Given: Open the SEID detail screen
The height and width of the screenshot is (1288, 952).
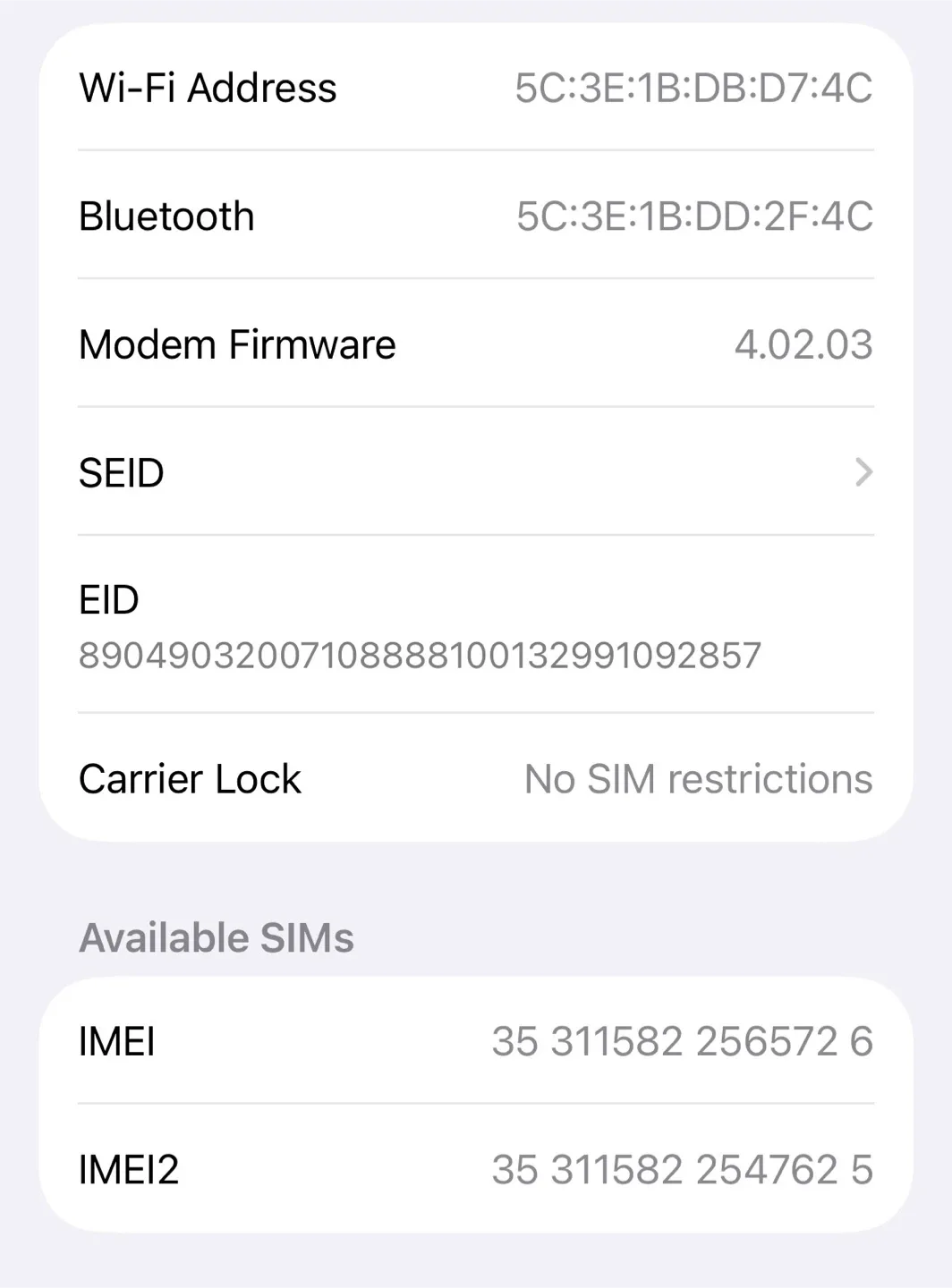Looking at the screenshot, I should (474, 471).
